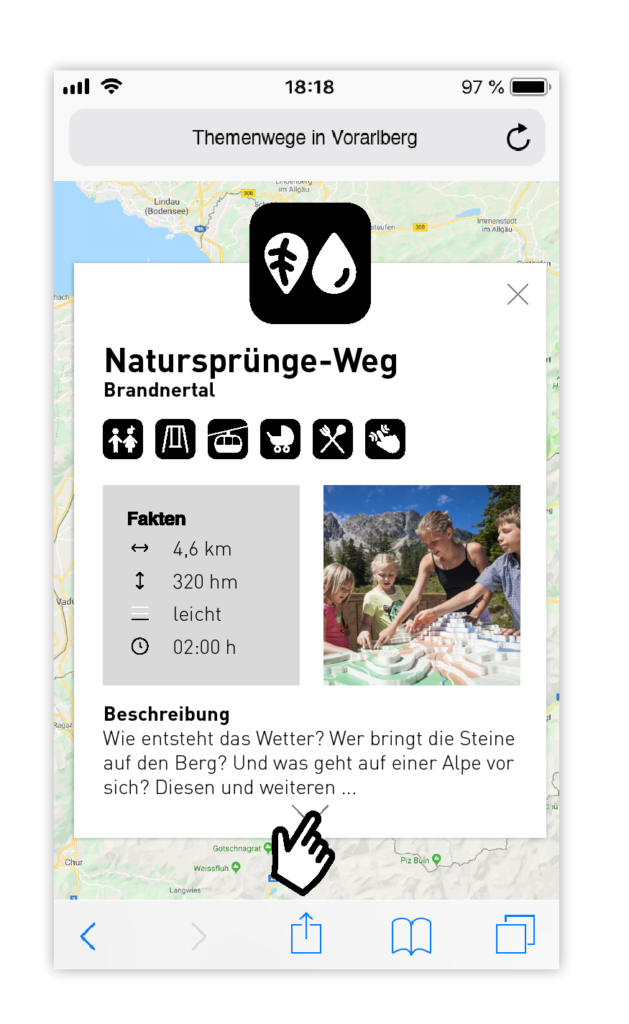Tap the address bar titled Themenwege in Vorarlberg
The width and height of the screenshot is (629, 1024).
(304, 138)
